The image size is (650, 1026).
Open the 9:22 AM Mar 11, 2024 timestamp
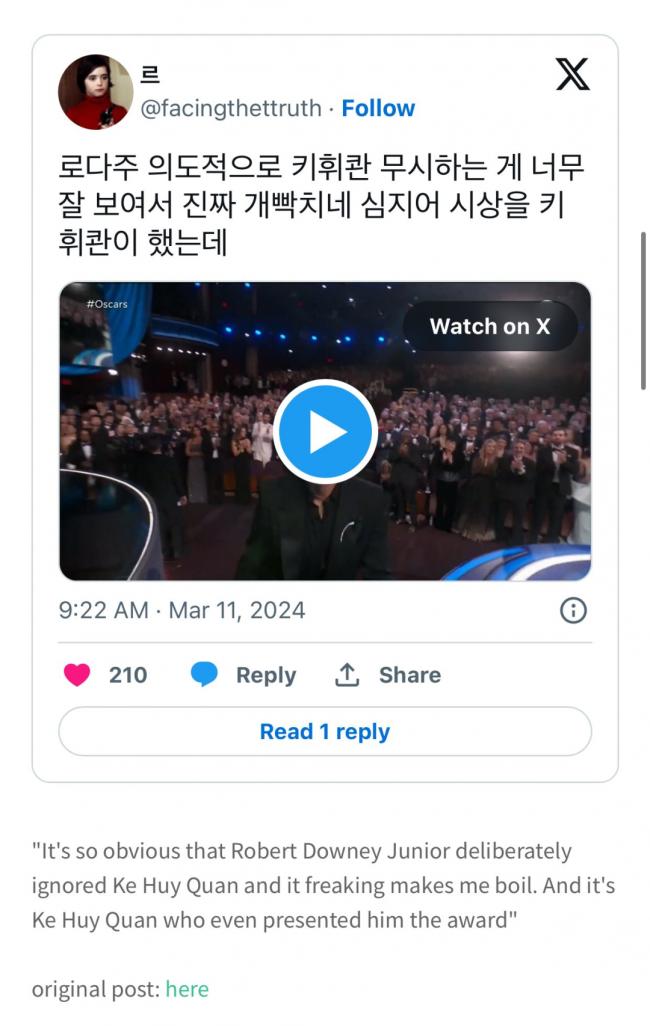point(182,610)
